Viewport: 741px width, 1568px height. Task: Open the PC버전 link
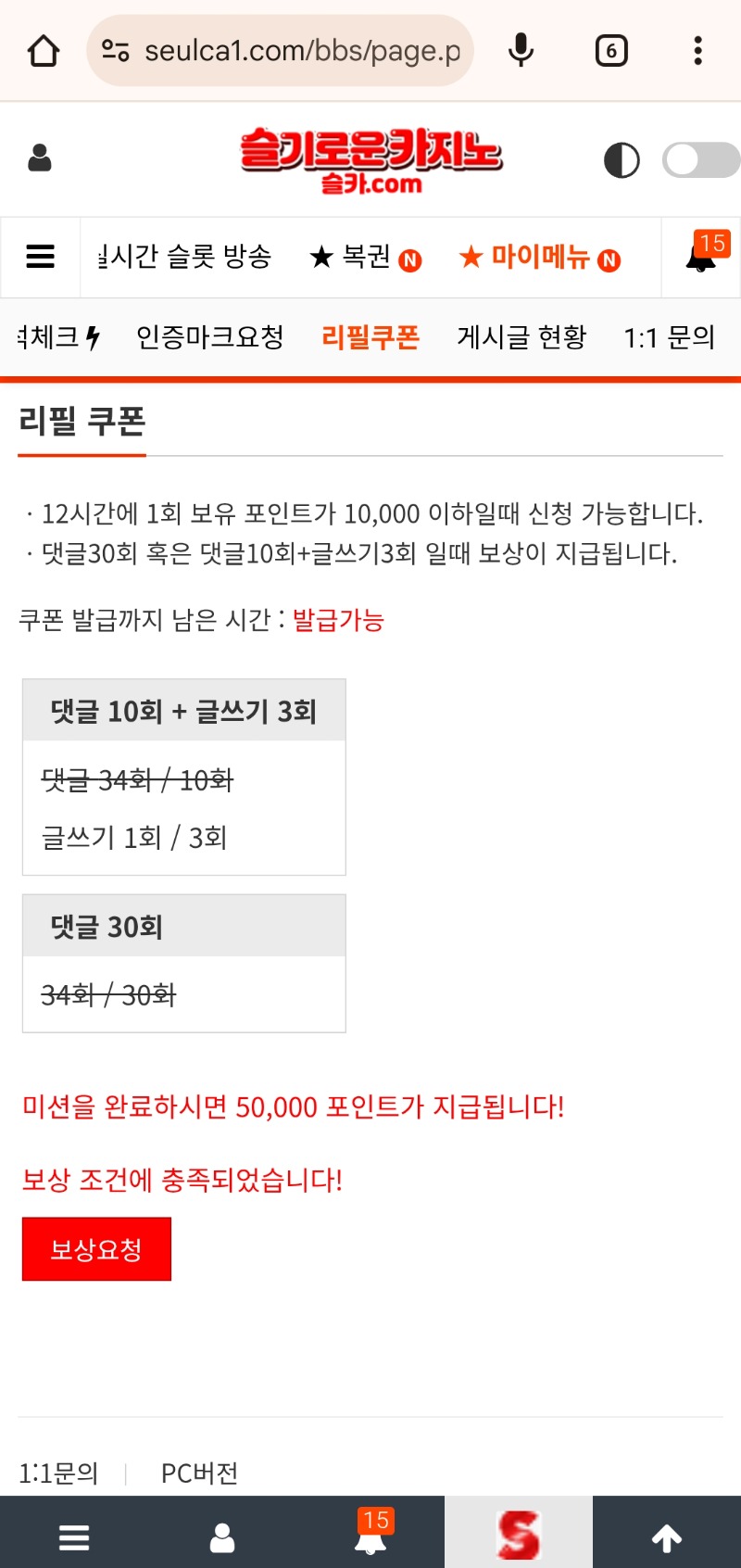199,1473
